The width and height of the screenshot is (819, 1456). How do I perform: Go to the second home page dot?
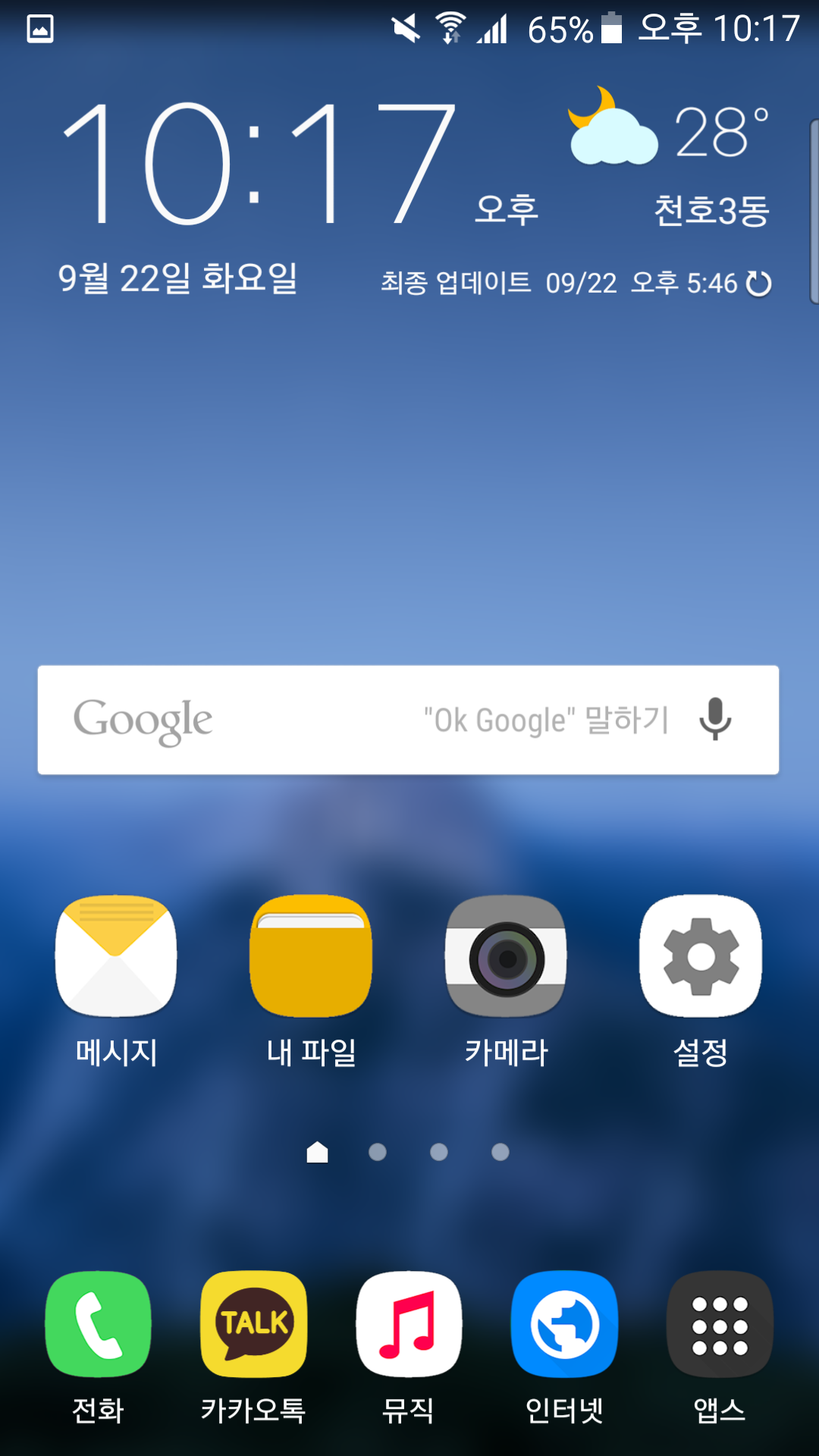pyautogui.click(x=378, y=1153)
